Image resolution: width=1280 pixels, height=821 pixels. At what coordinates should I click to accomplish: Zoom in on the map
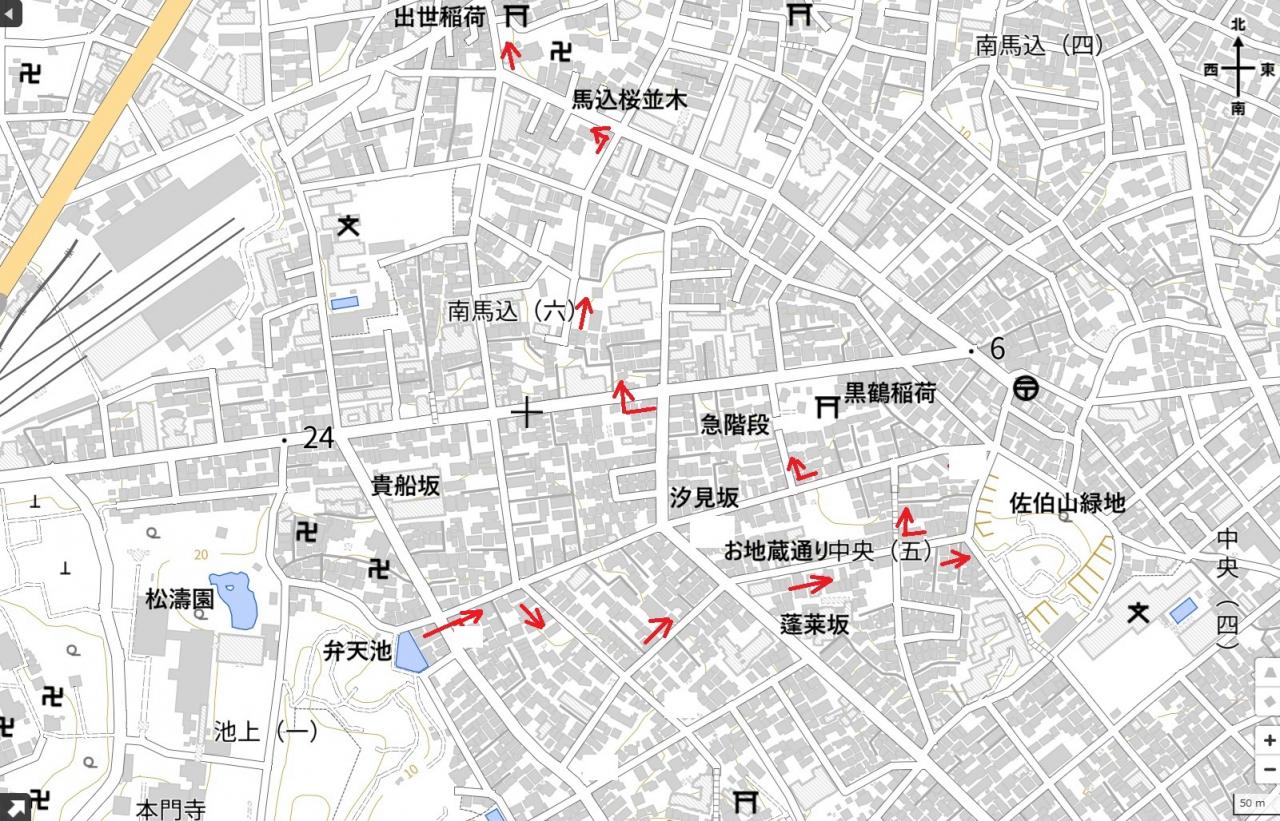point(1269,741)
